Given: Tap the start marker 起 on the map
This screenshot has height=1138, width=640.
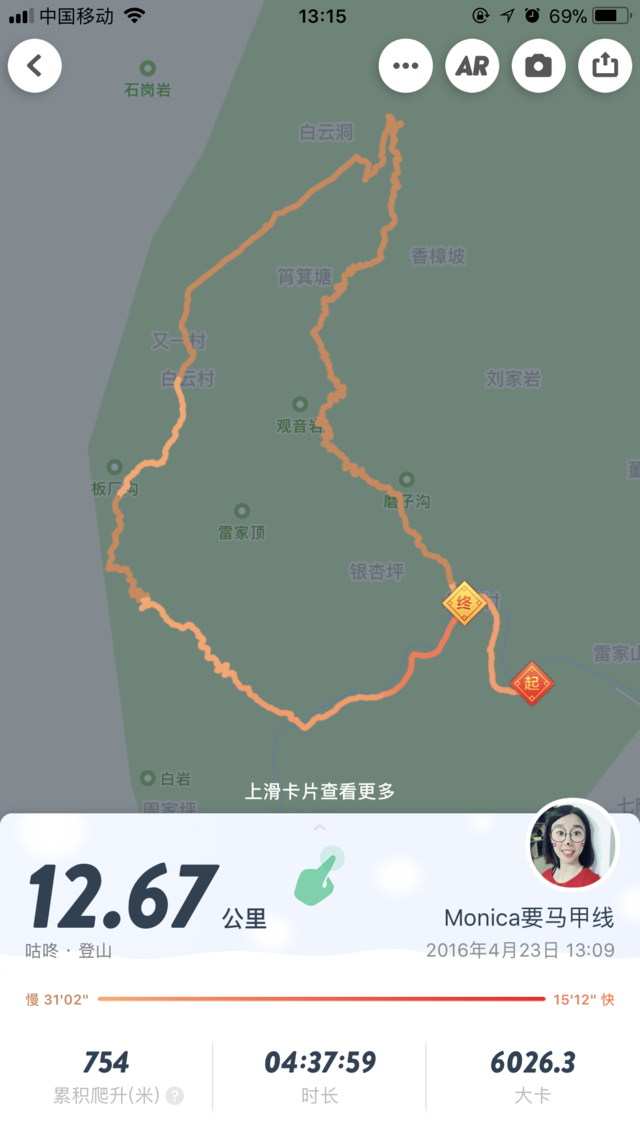Looking at the screenshot, I should [x=532, y=684].
